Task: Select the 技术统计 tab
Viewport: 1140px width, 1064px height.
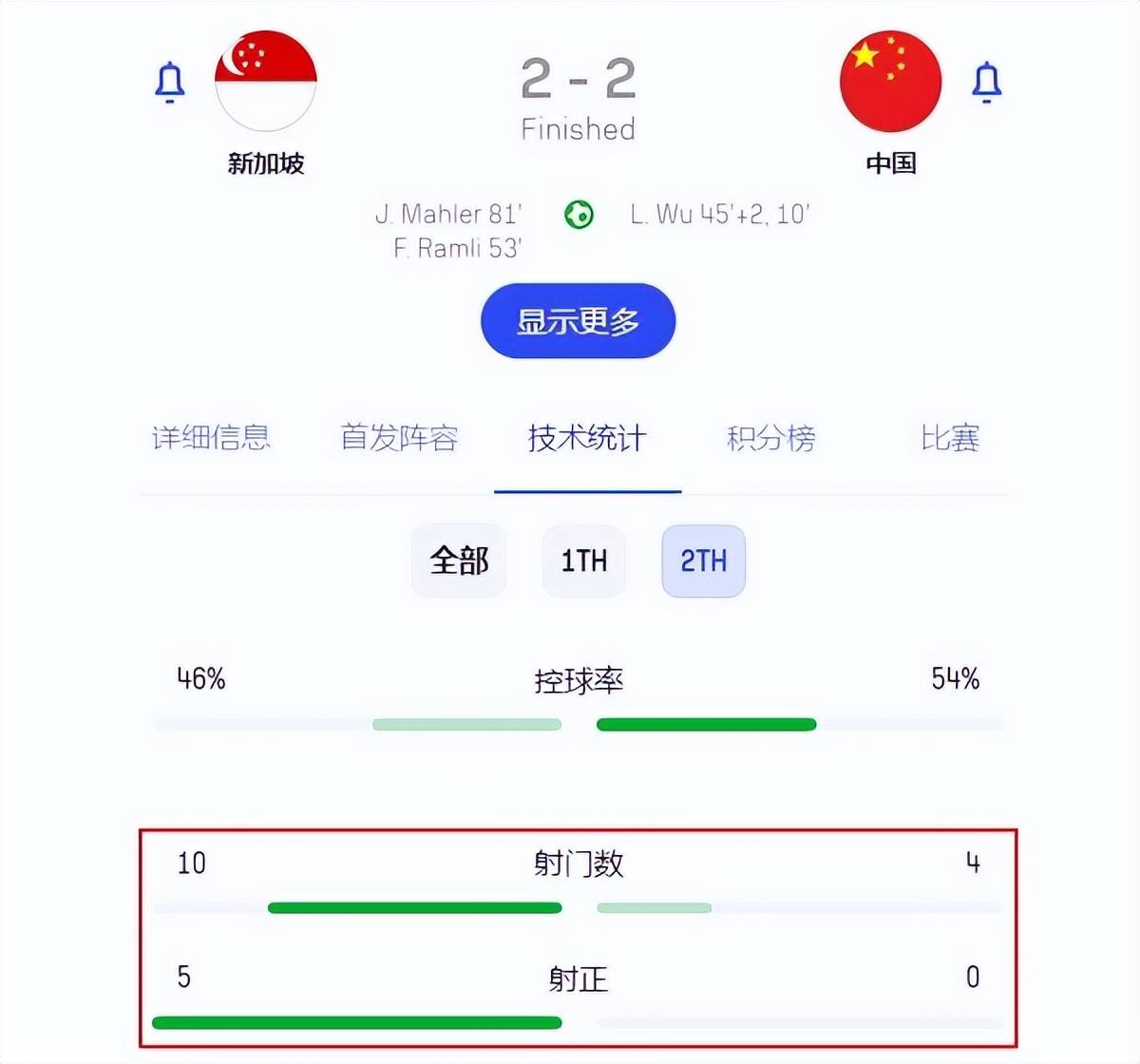Action: coord(587,438)
